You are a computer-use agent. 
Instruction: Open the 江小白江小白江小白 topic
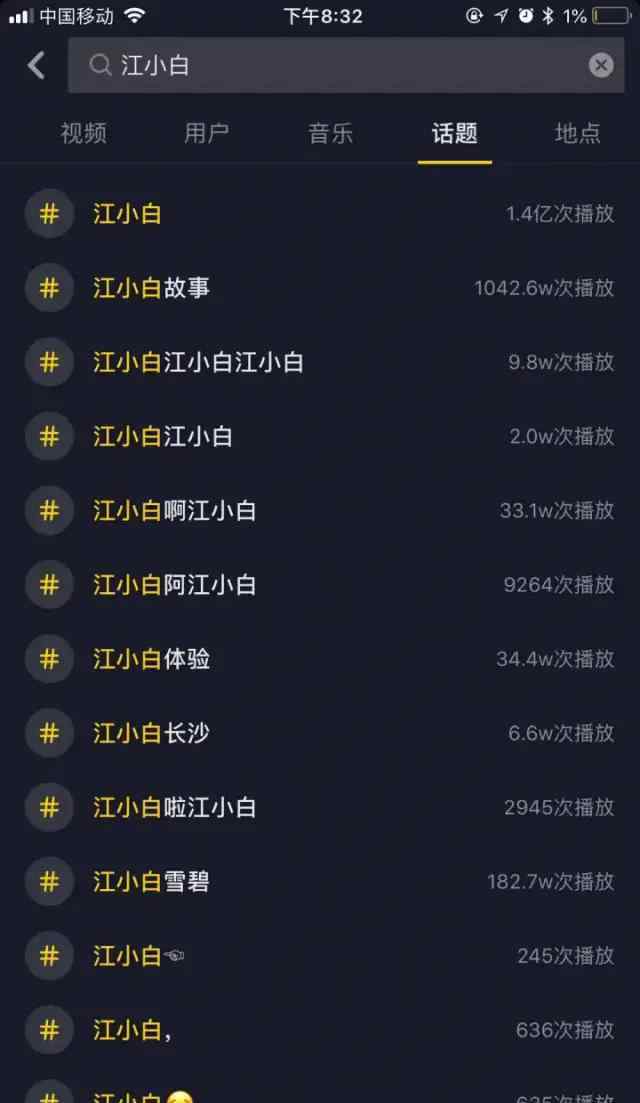click(x=320, y=362)
